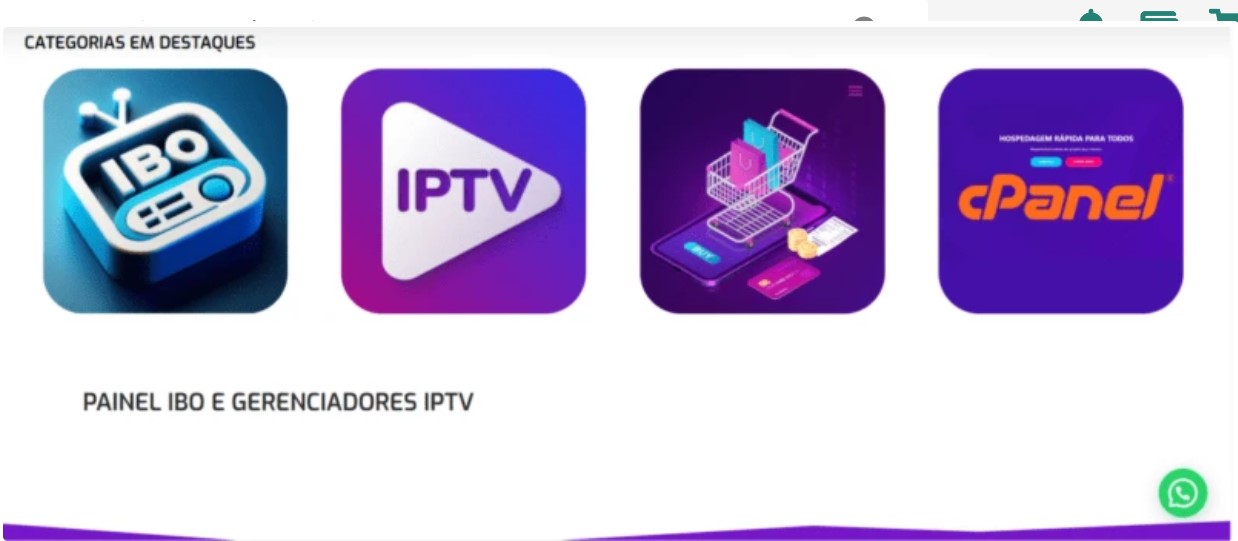Open the IBO panel category tile
Image resolution: width=1238 pixels, height=541 pixels.
[x=165, y=191]
